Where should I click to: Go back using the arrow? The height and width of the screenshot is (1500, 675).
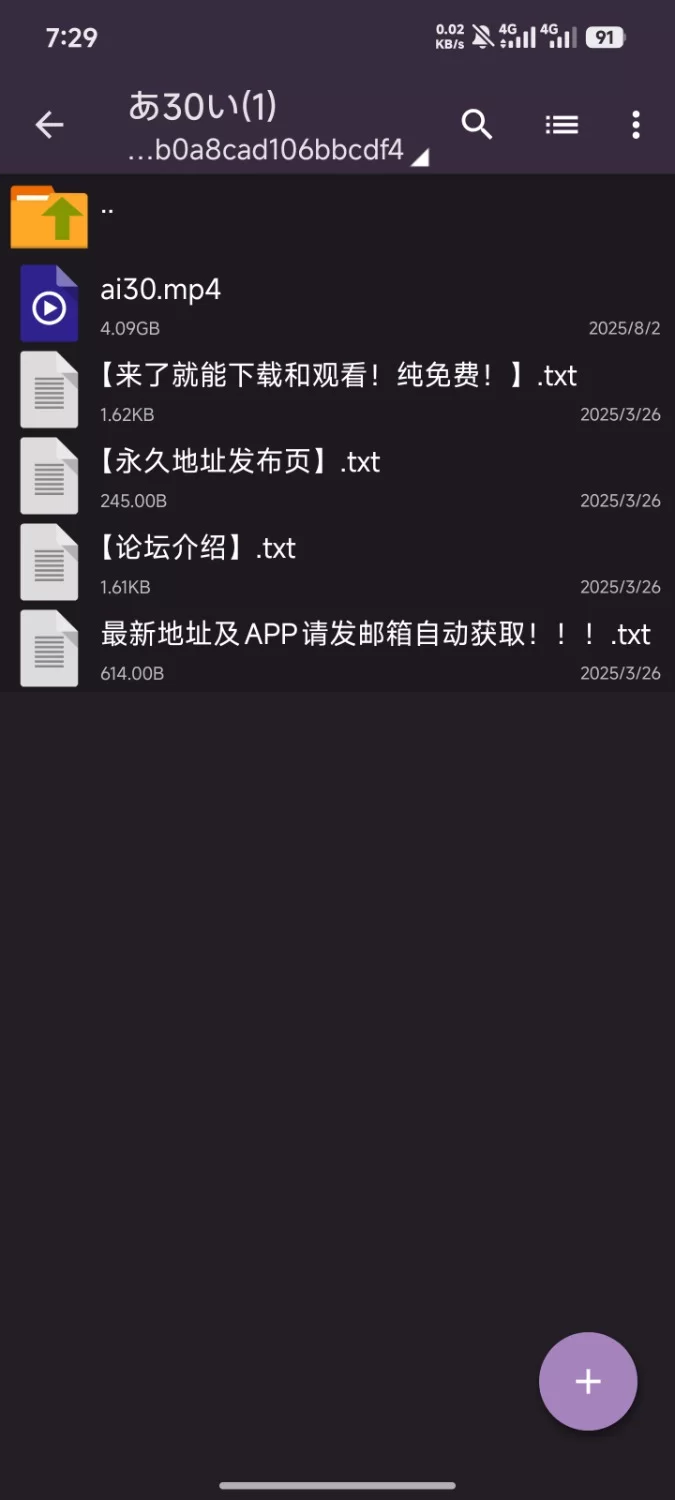[49, 125]
